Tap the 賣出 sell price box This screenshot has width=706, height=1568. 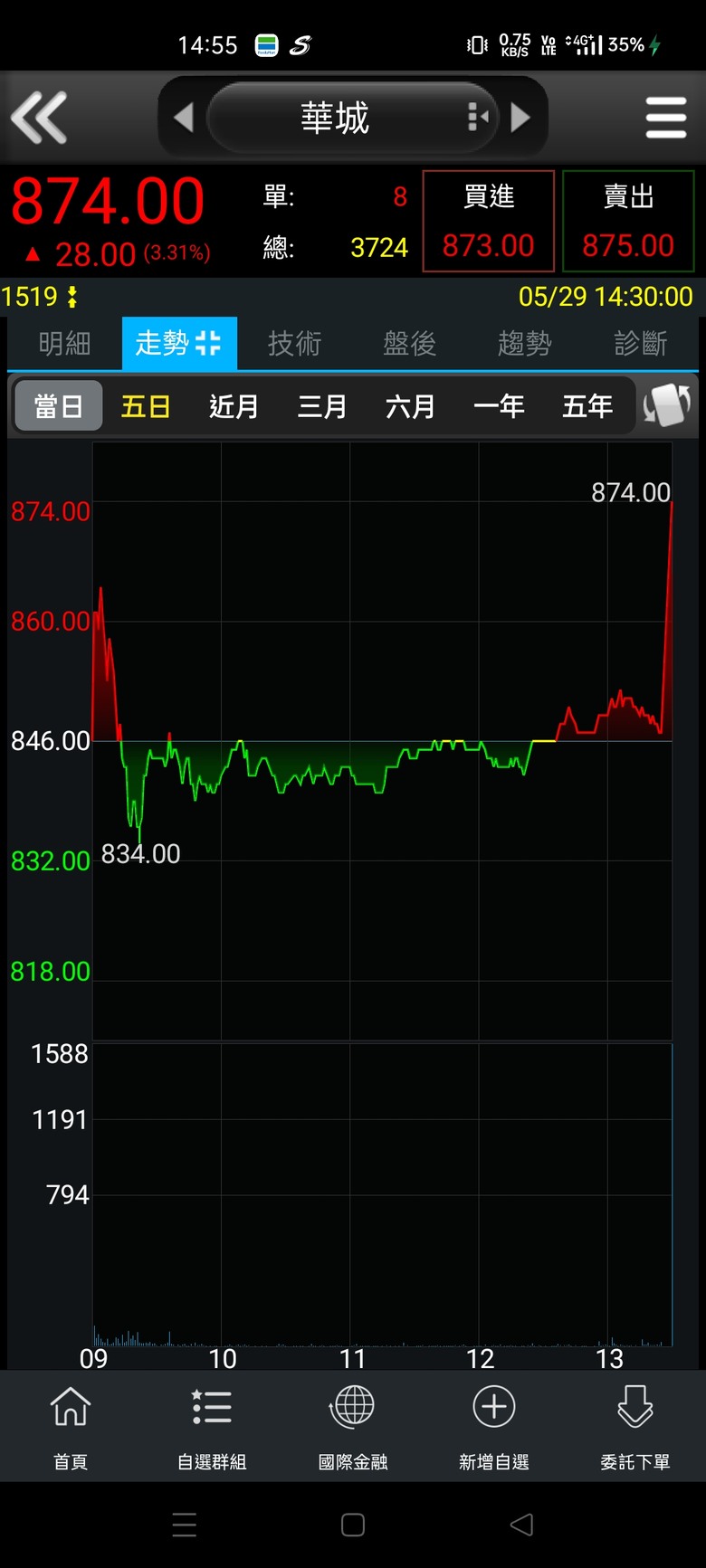pyautogui.click(x=628, y=221)
